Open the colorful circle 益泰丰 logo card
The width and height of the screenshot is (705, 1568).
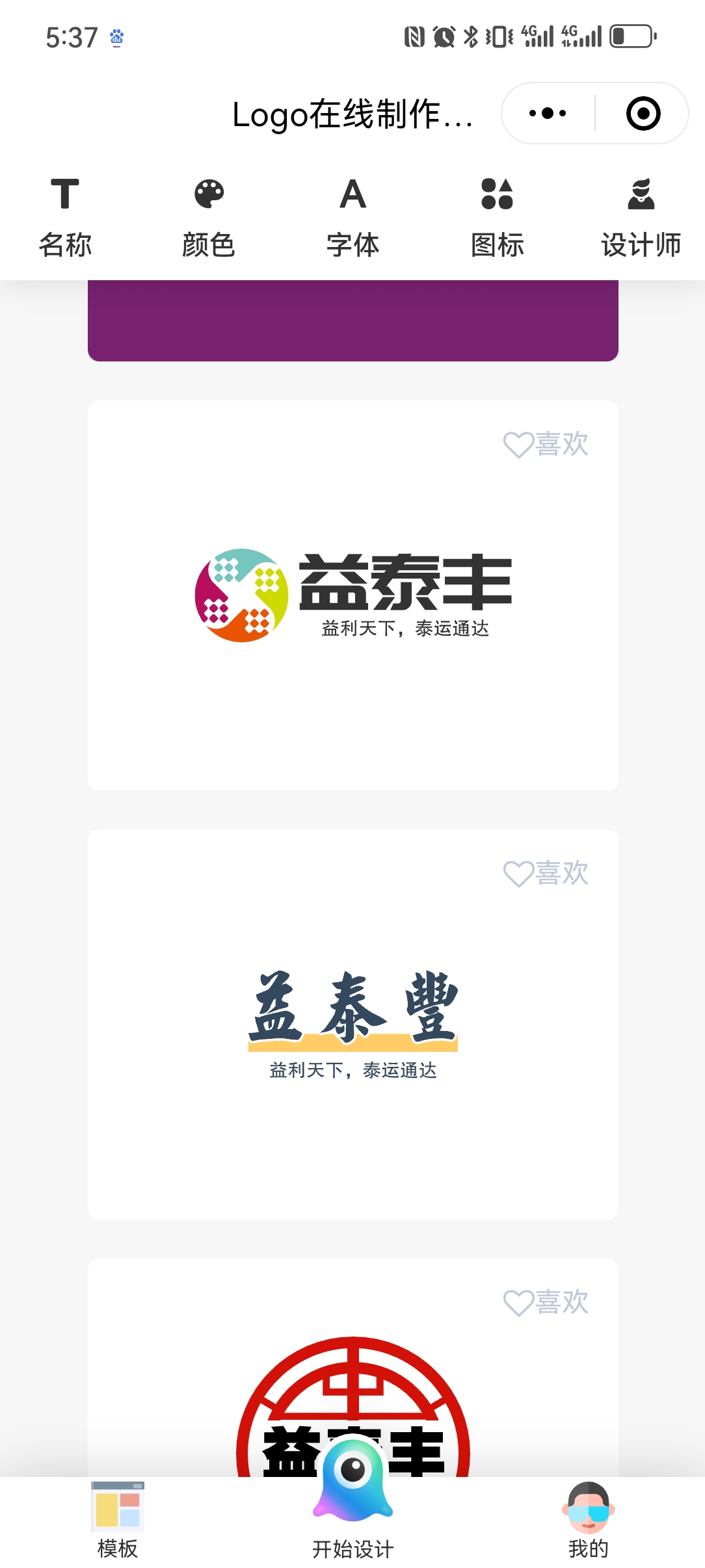(x=352, y=595)
